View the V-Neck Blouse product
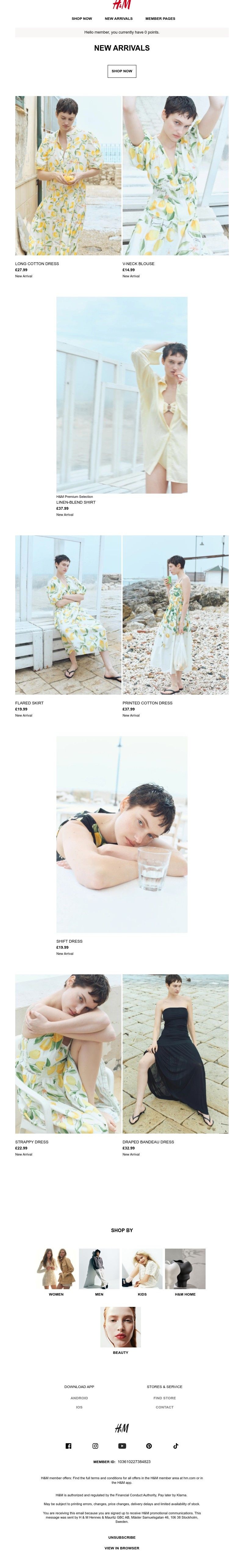The height and width of the screenshot is (1568, 244). tap(175, 175)
